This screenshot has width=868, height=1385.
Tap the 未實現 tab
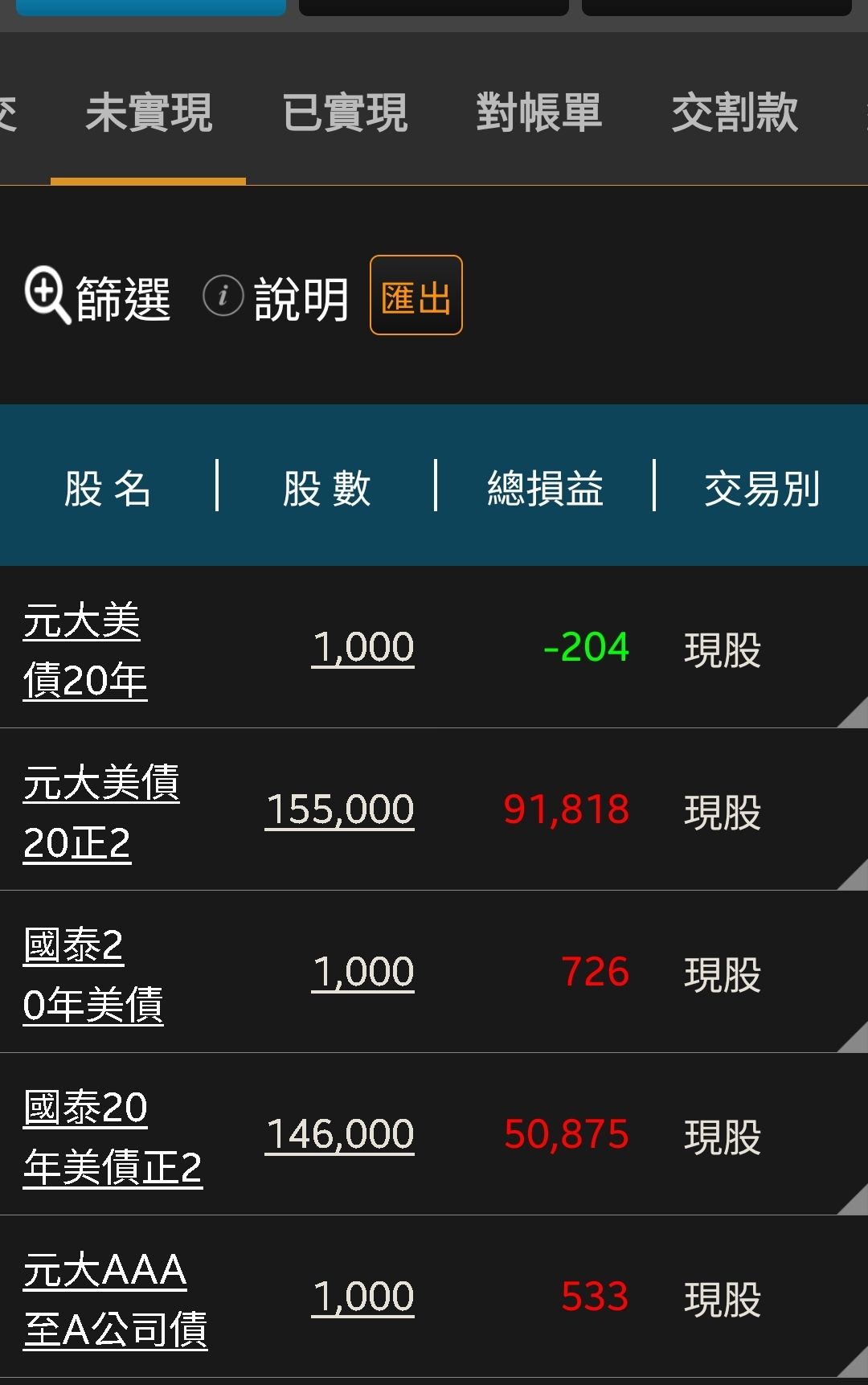(149, 113)
